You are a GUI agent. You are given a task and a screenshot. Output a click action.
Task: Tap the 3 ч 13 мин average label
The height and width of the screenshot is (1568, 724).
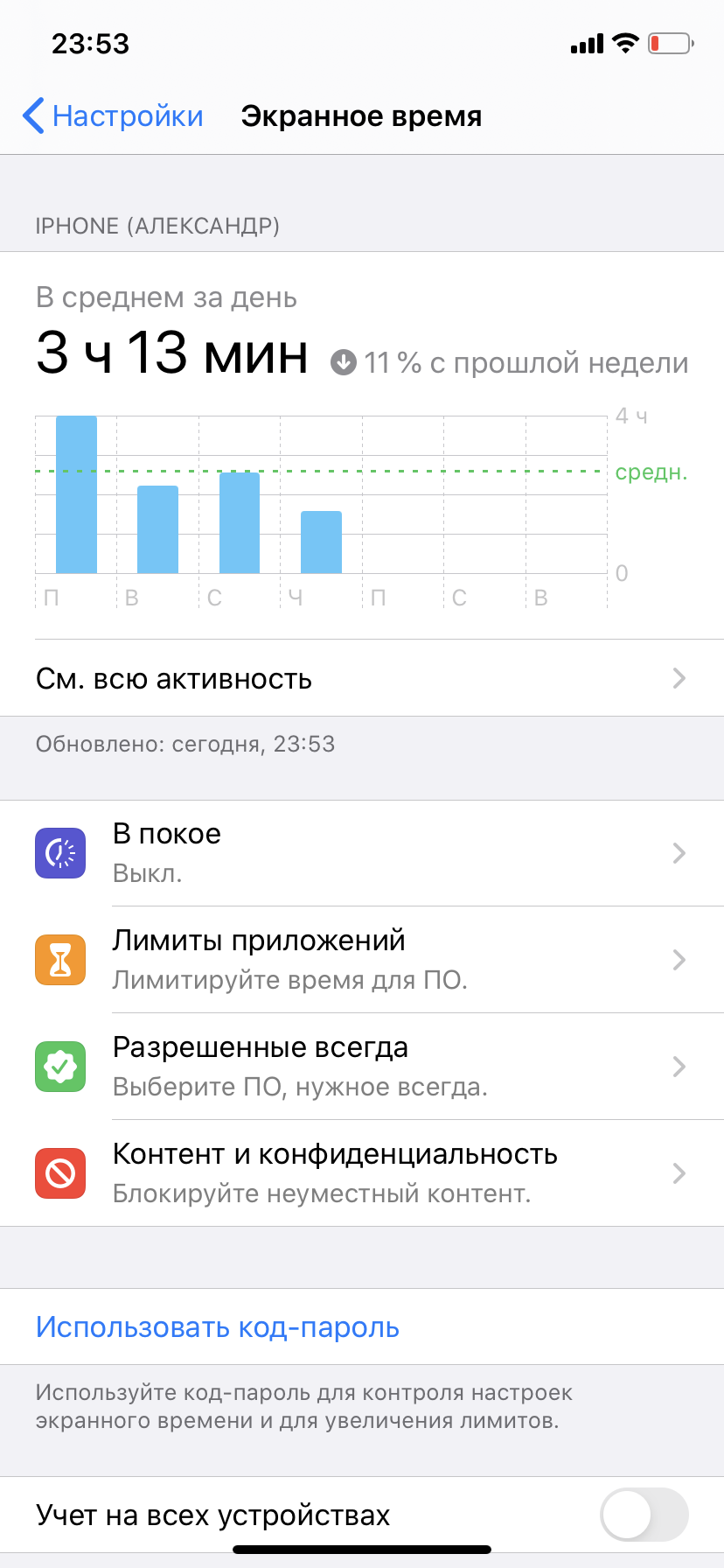click(171, 354)
